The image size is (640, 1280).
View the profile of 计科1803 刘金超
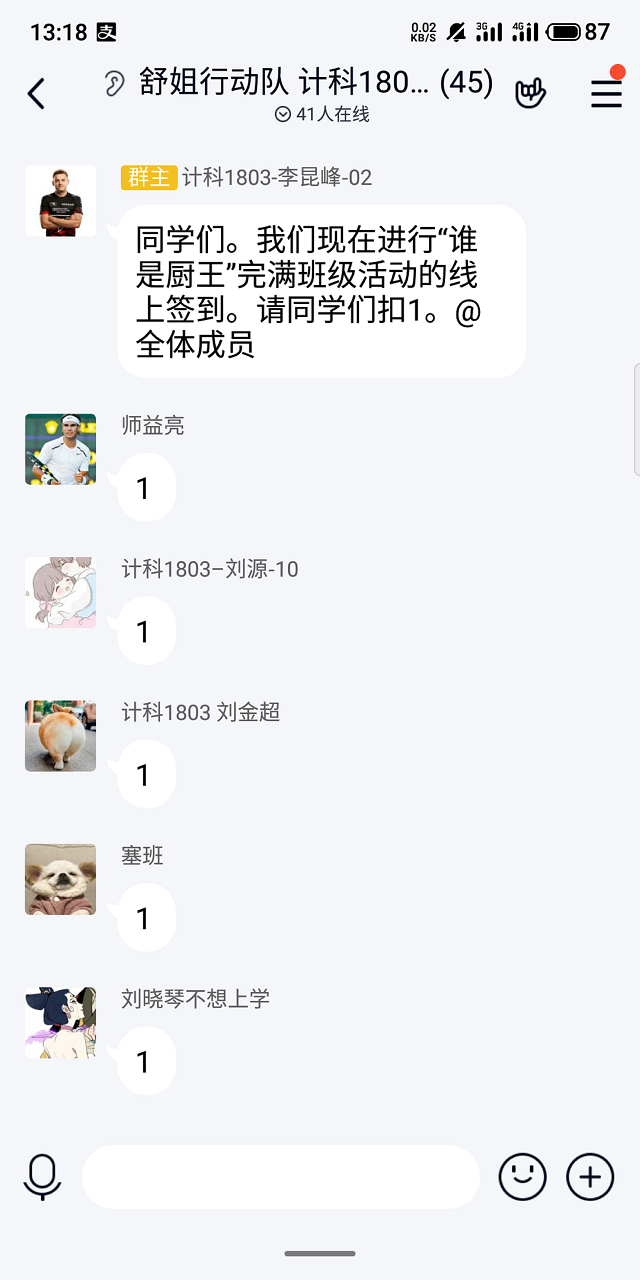coord(60,735)
